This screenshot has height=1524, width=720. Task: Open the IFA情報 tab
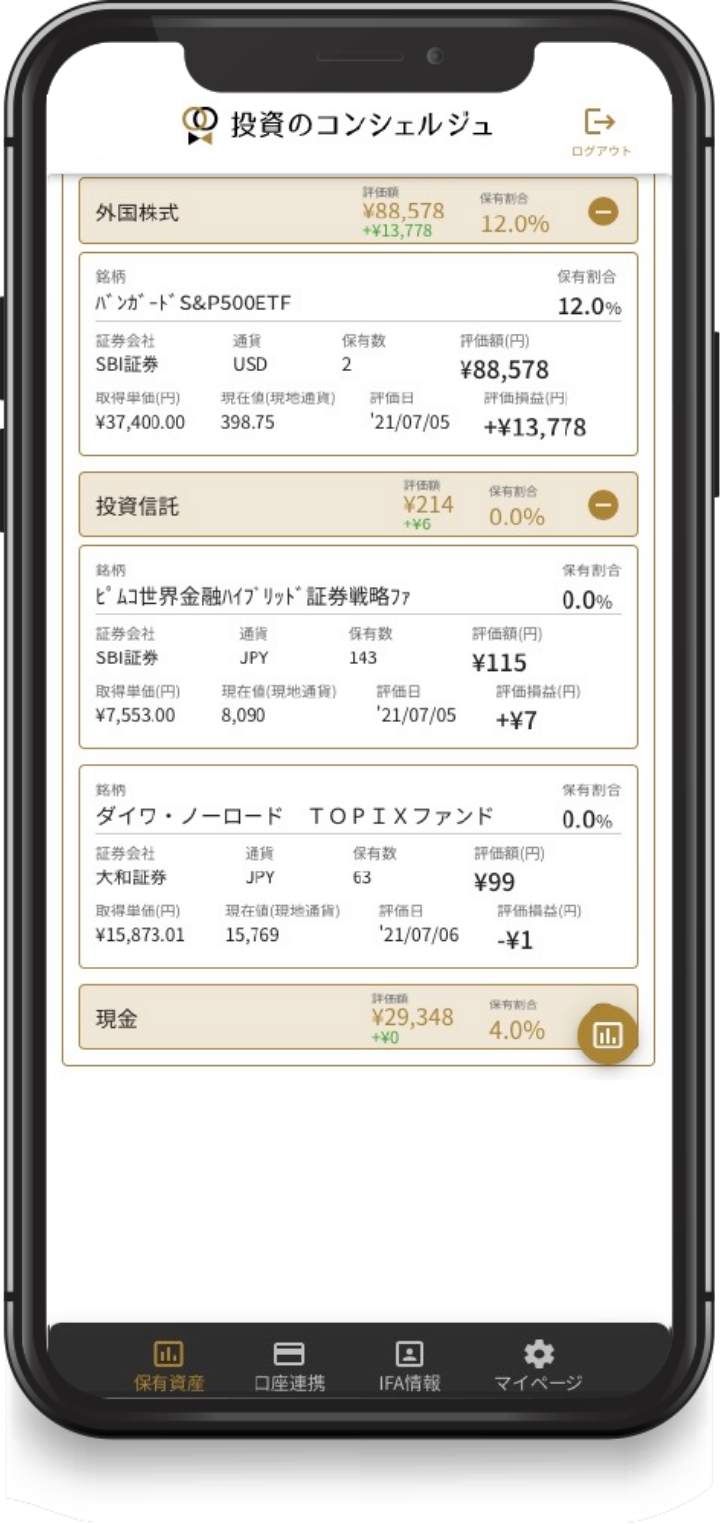pyautogui.click(x=409, y=1366)
